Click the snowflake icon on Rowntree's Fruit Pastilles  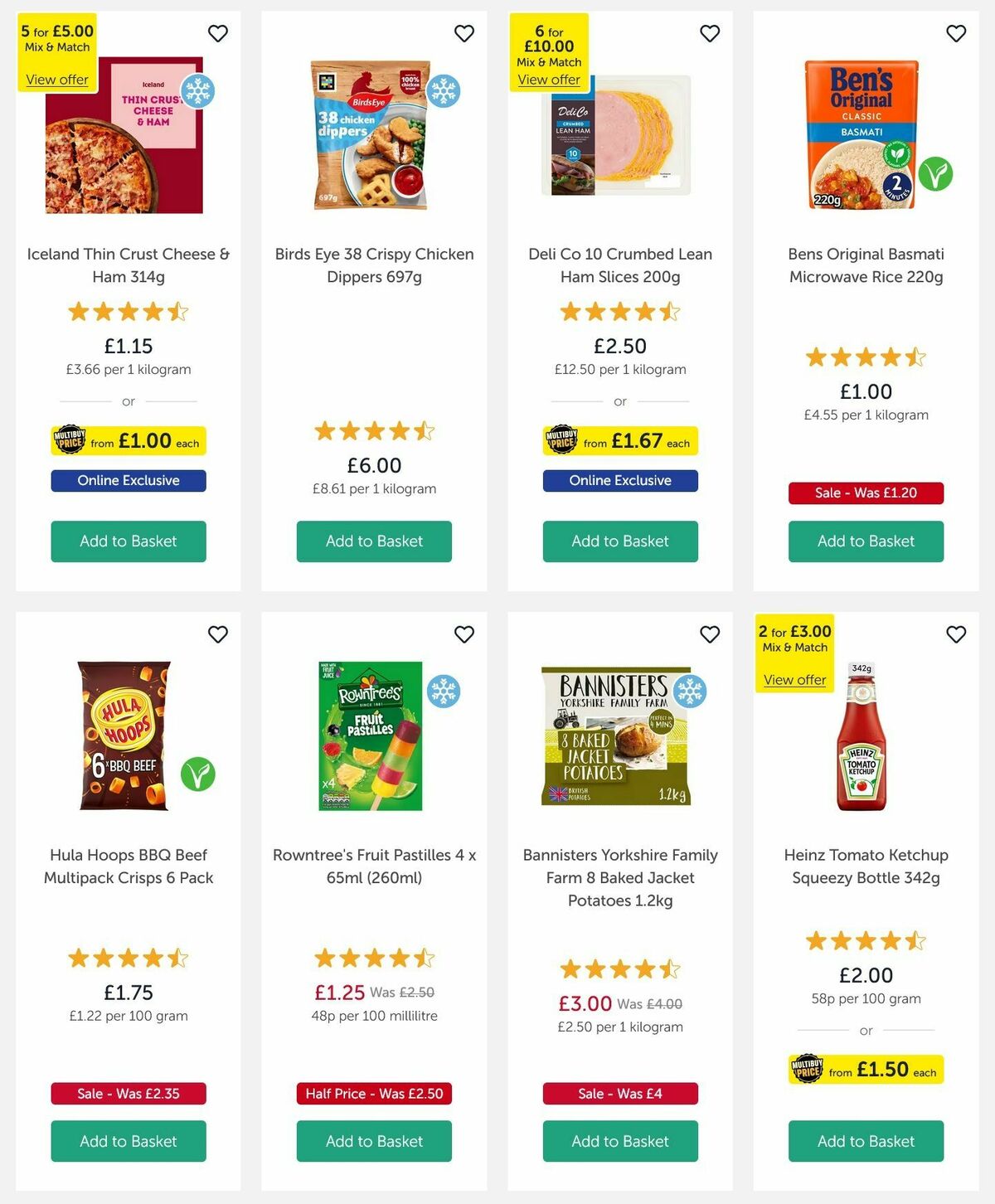(x=444, y=690)
